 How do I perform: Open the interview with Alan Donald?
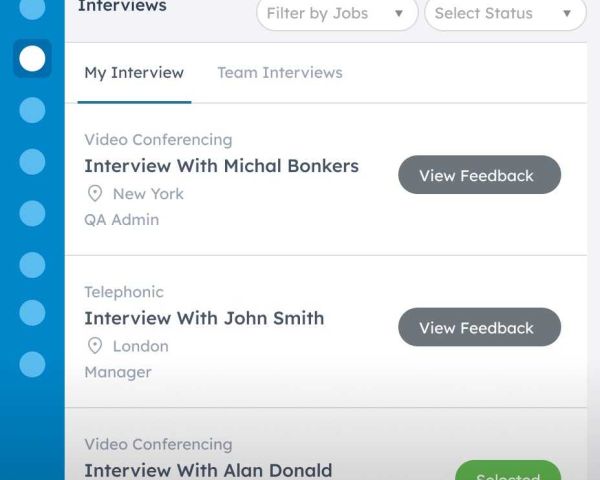(208, 470)
